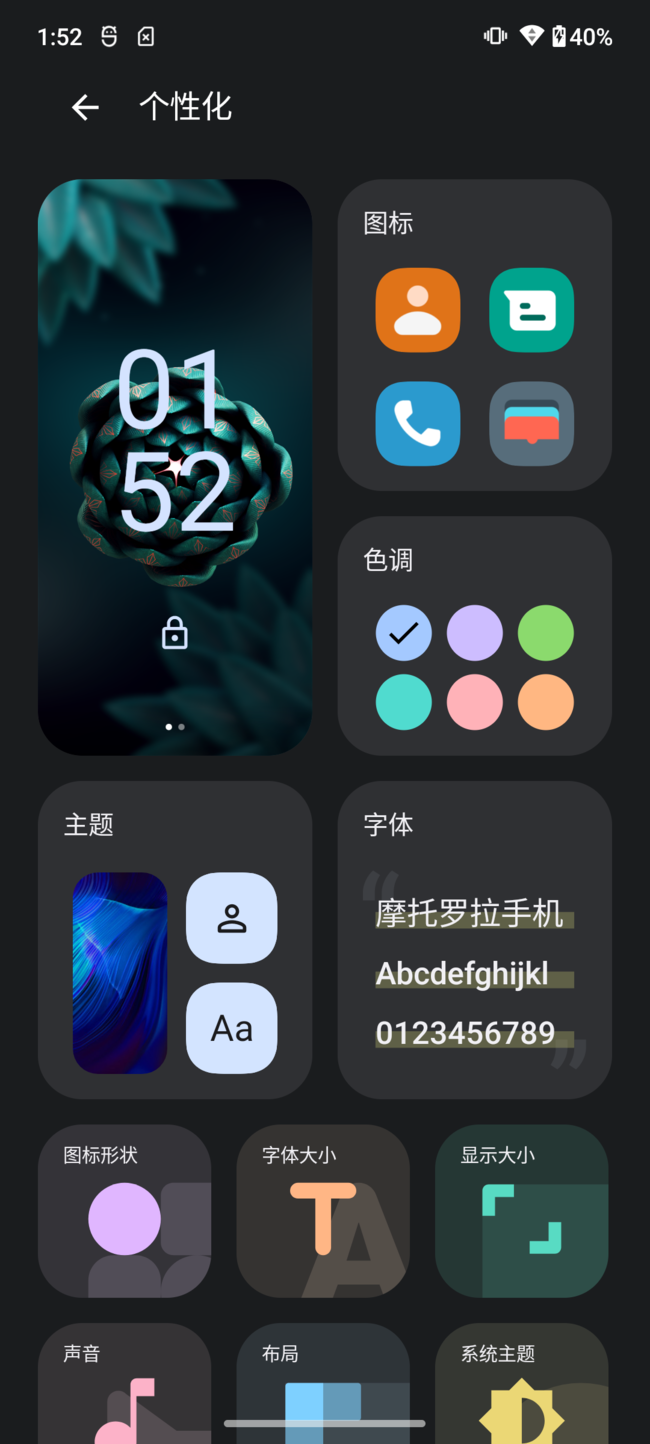Pick the orange 色调 color
The height and width of the screenshot is (1444, 650).
click(546, 702)
